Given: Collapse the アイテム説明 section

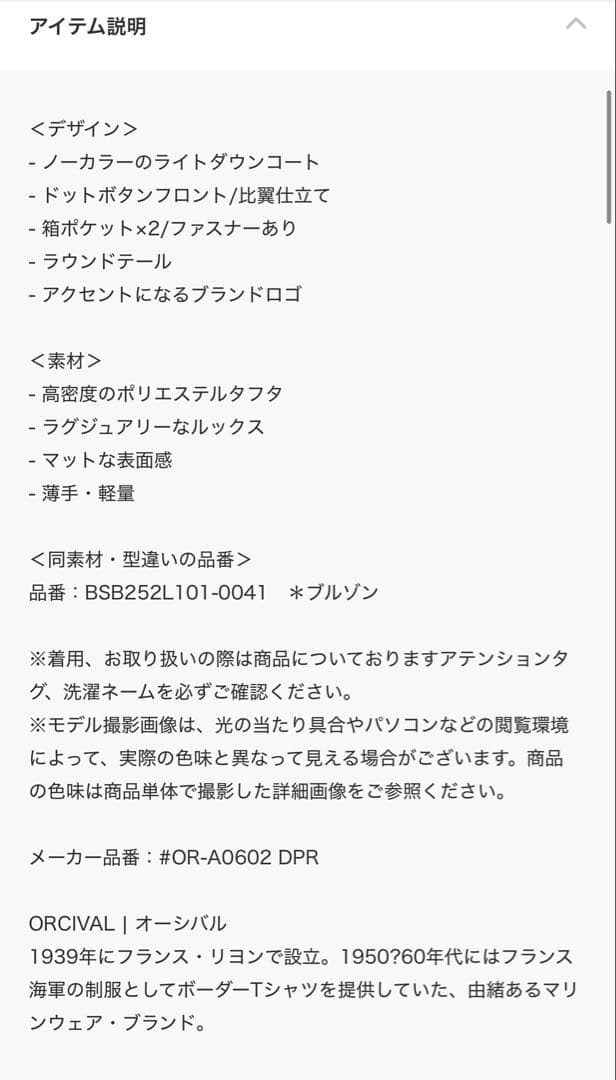Looking at the screenshot, I should click(x=576, y=24).
